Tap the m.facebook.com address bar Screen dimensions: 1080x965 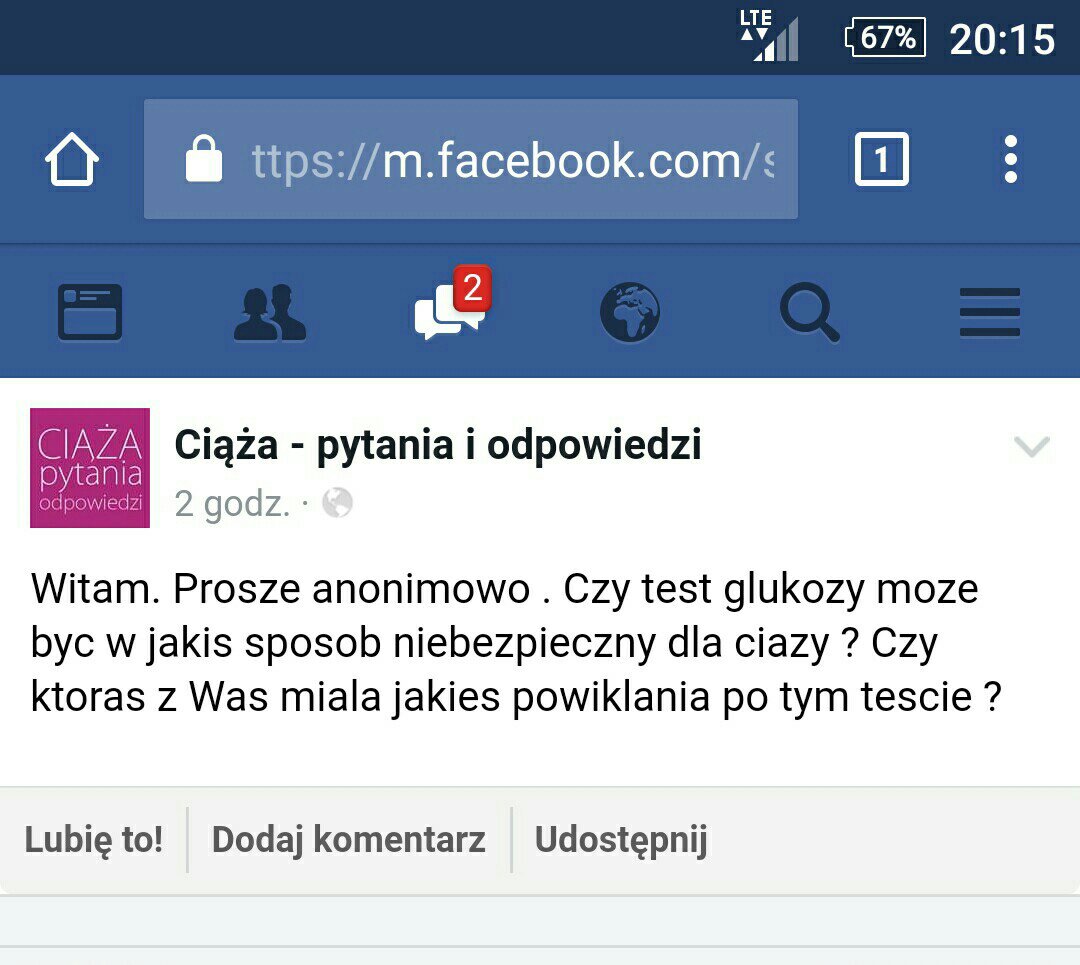(470, 160)
